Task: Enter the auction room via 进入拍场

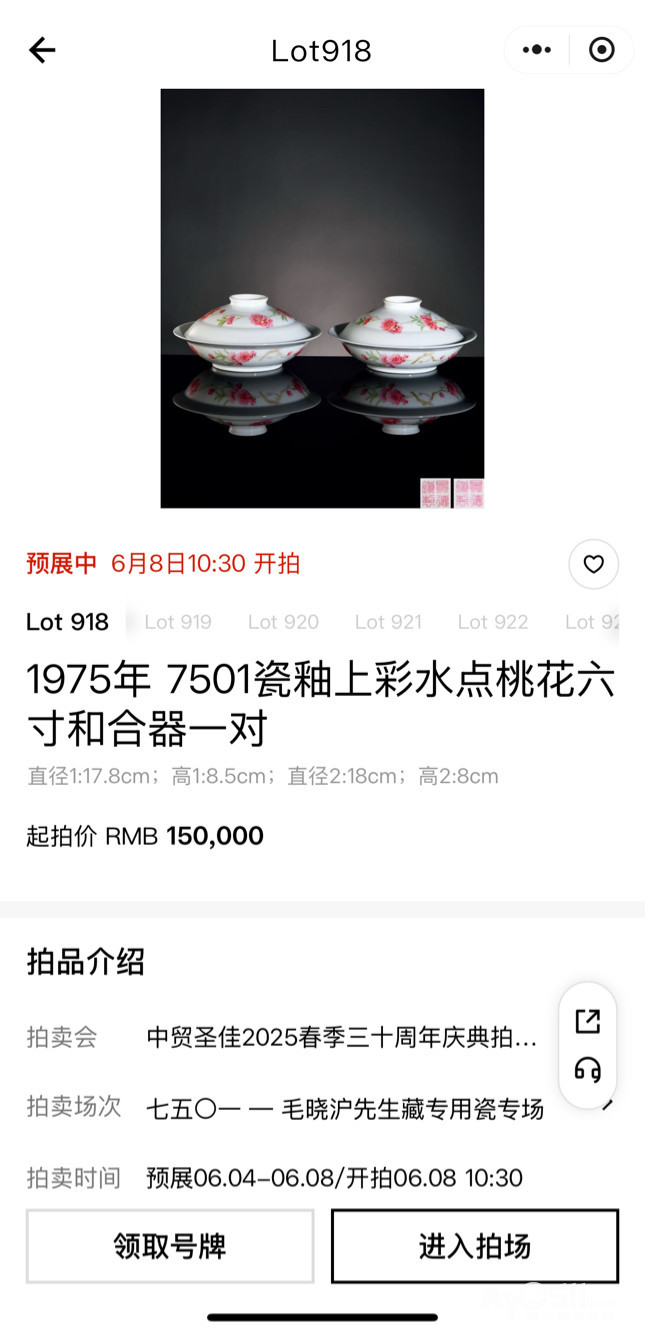Action: [475, 1246]
